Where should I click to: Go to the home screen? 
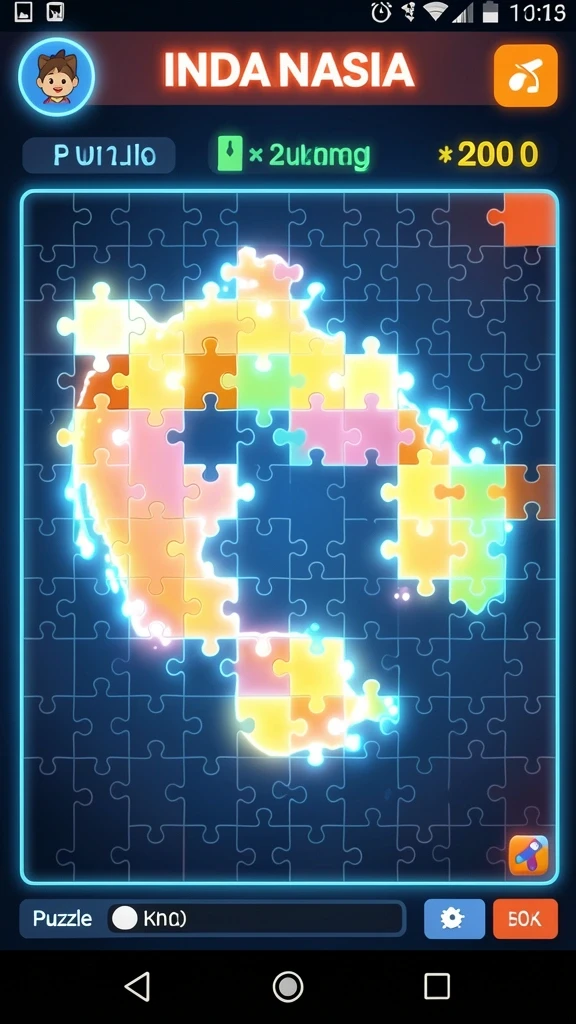coord(287,985)
